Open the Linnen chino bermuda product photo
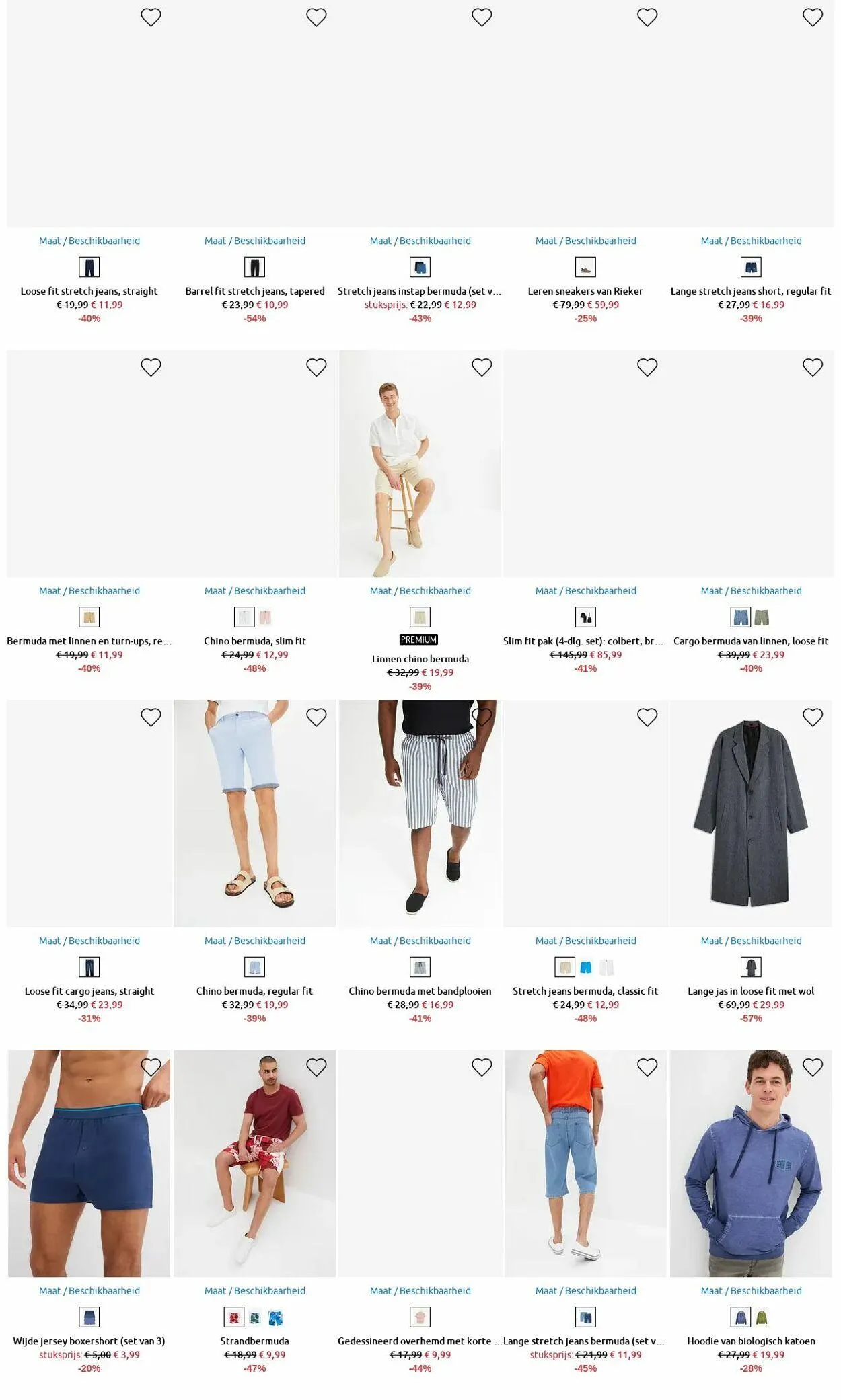 (x=420, y=463)
